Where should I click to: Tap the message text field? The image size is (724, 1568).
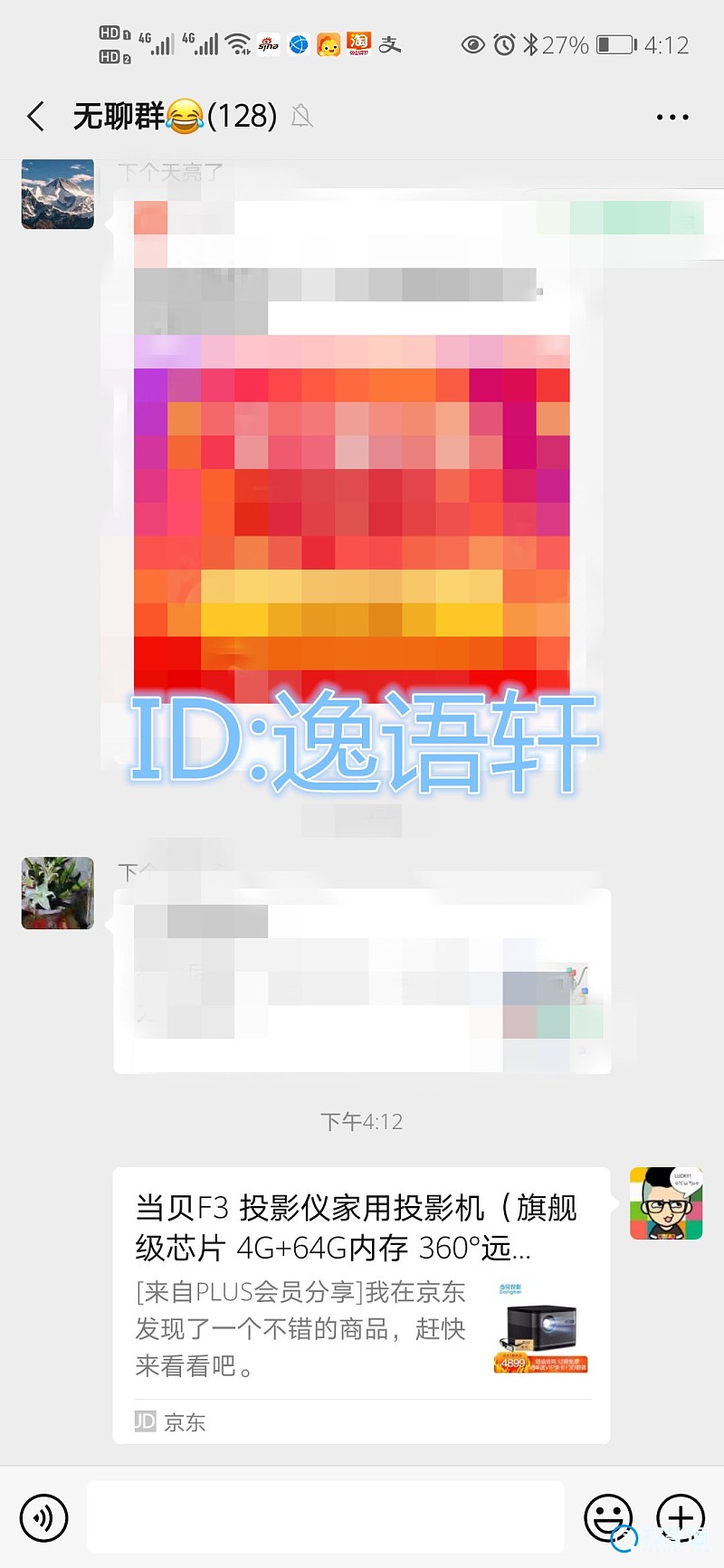point(326,1517)
